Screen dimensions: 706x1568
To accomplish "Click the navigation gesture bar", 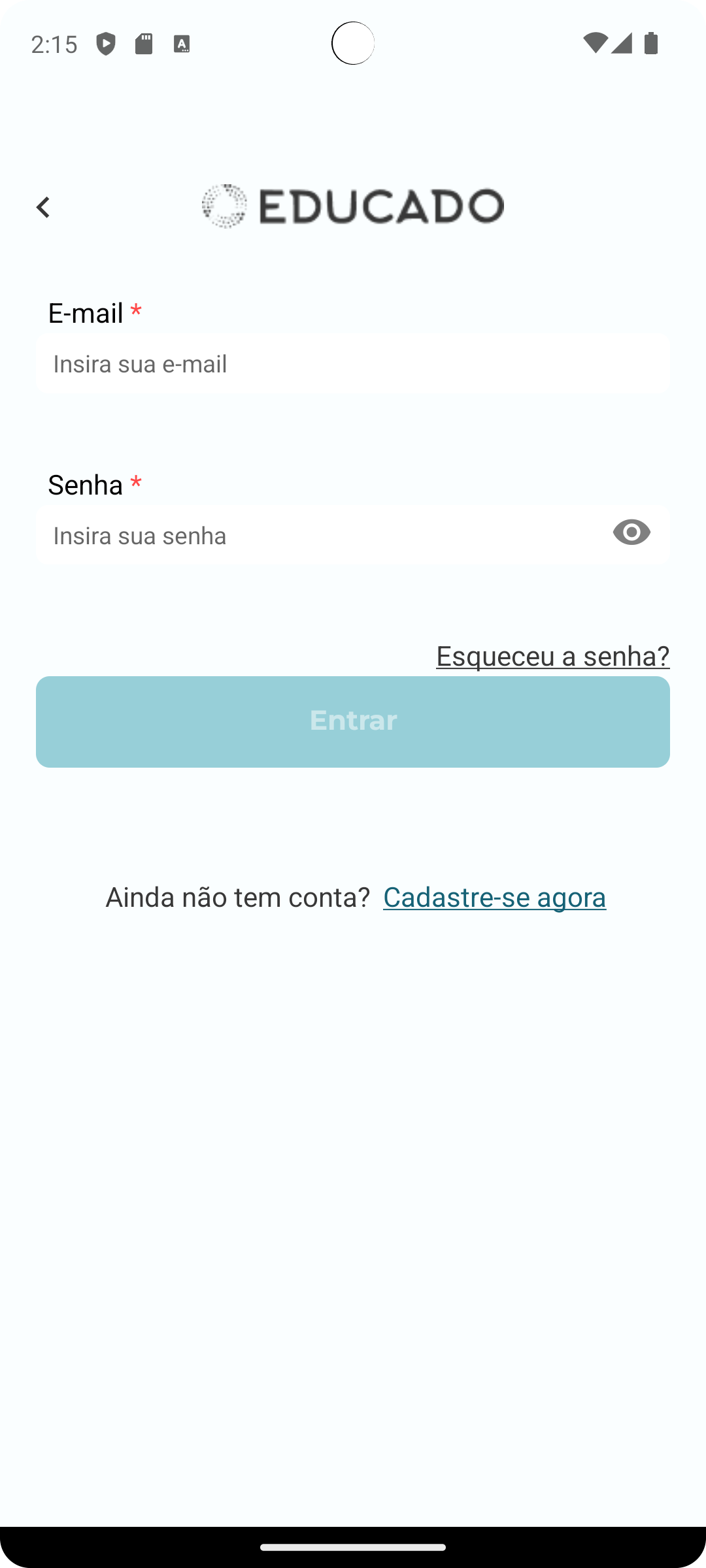I will [353, 1547].
